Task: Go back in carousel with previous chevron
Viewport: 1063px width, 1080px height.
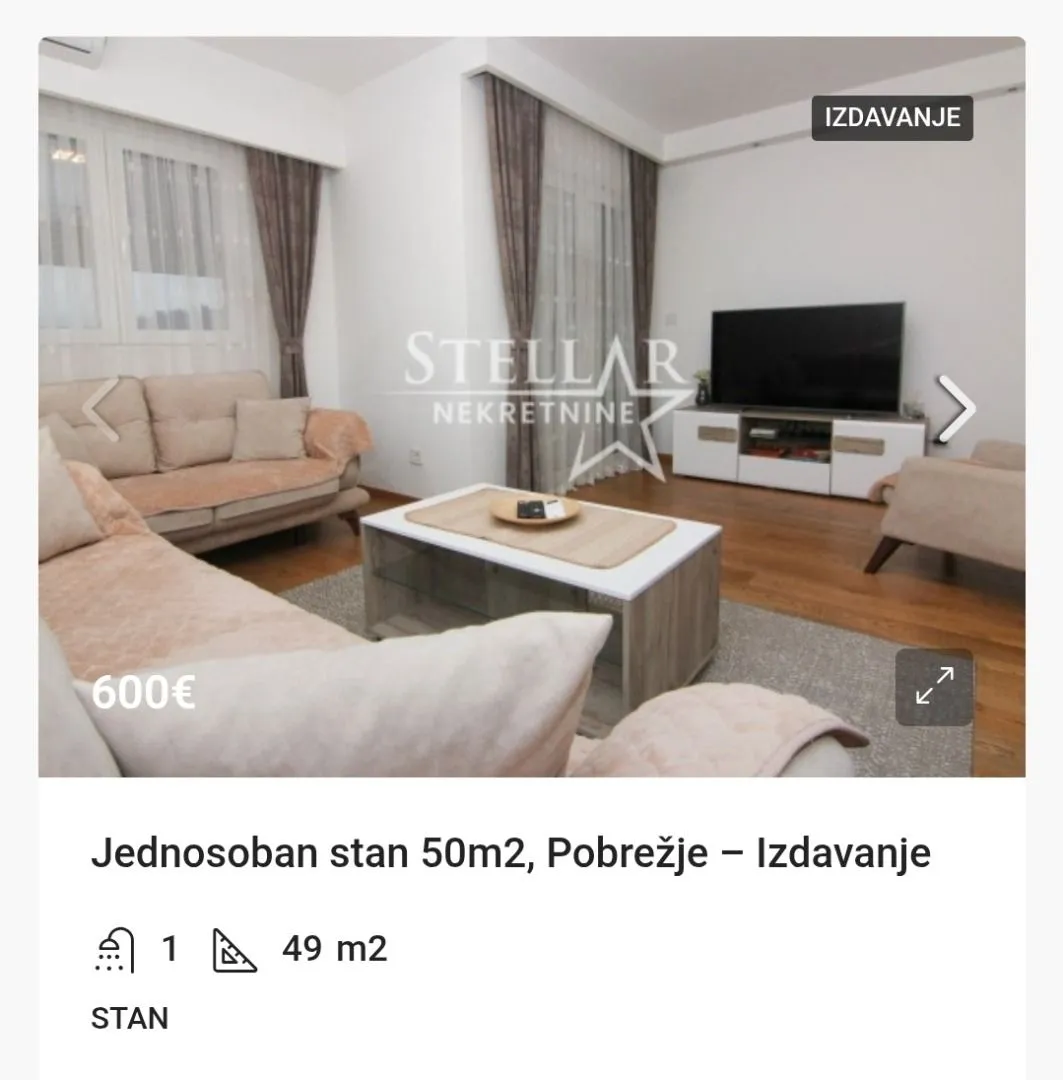Action: pyautogui.click(x=99, y=407)
